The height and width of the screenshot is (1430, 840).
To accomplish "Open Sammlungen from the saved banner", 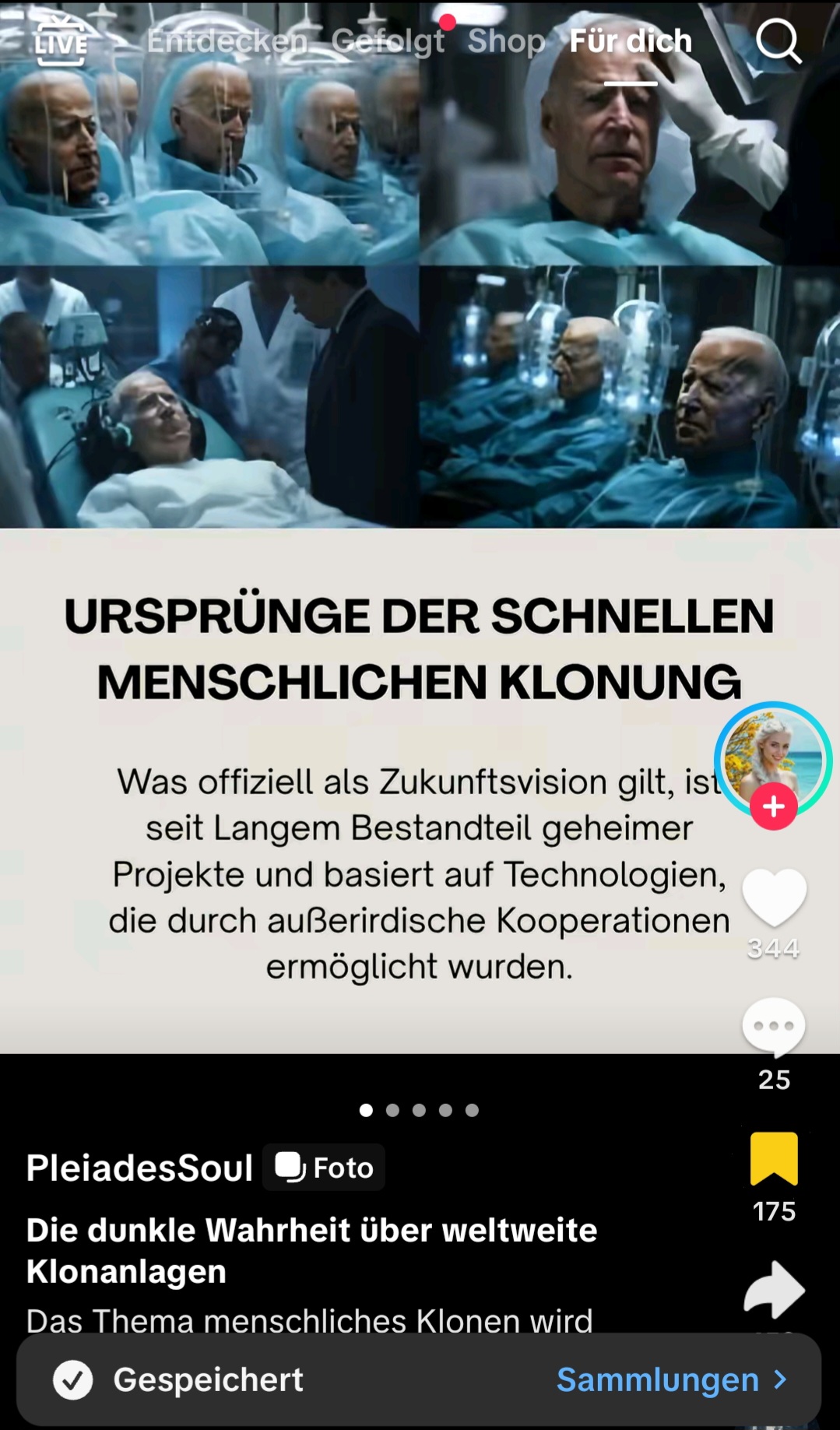I will (670, 1379).
